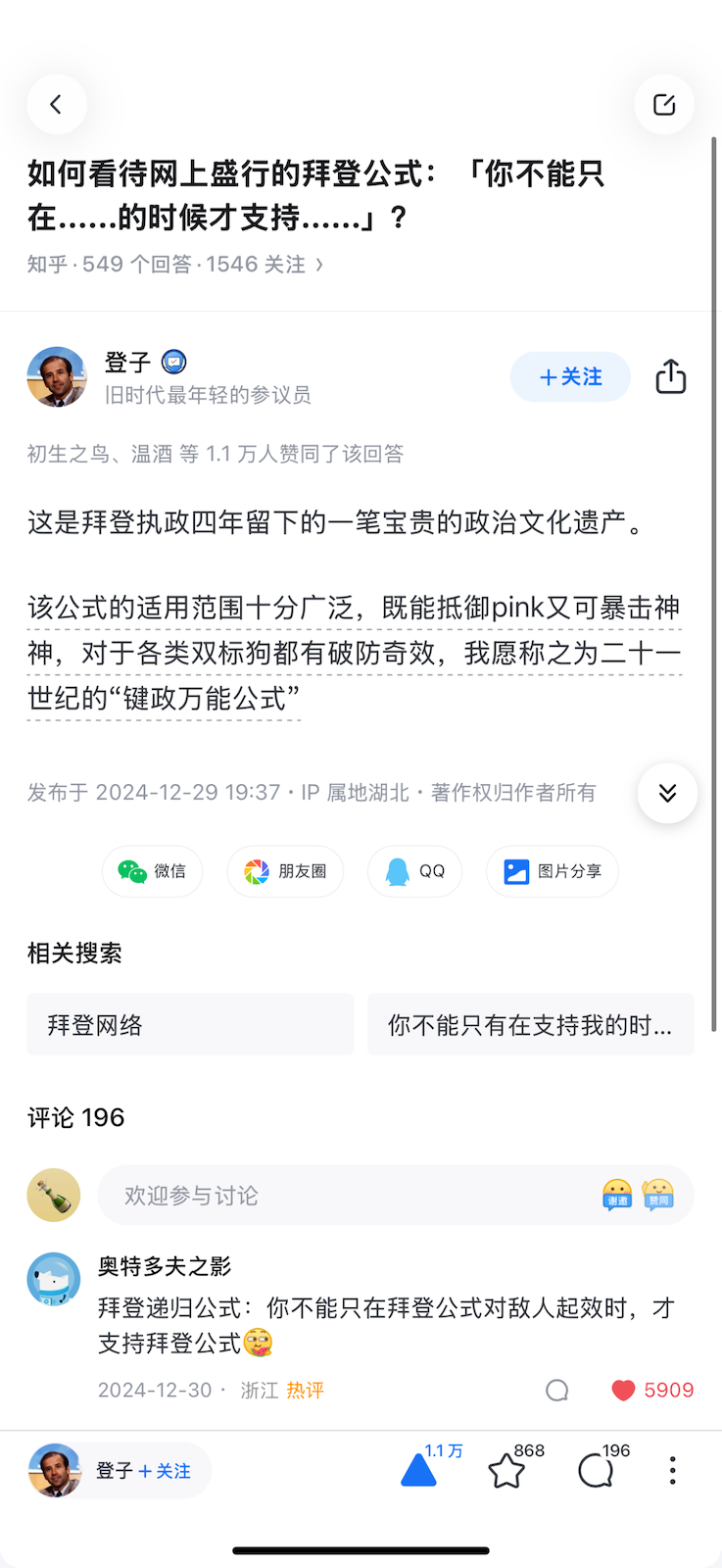Select 图片分享 option
722x1568 pixels.
pyautogui.click(x=553, y=871)
